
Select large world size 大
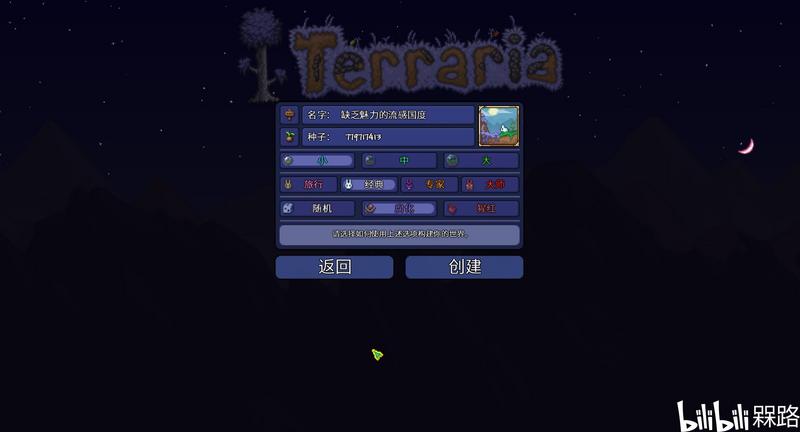pyautogui.click(x=481, y=160)
